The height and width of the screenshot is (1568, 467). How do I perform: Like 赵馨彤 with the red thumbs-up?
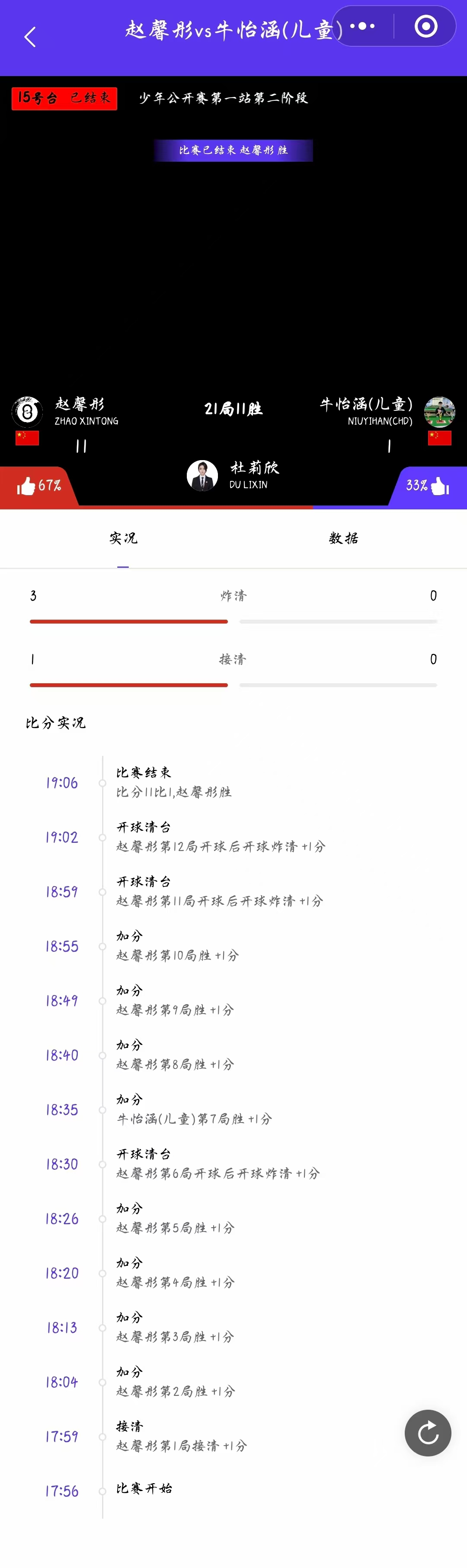click(x=26, y=486)
